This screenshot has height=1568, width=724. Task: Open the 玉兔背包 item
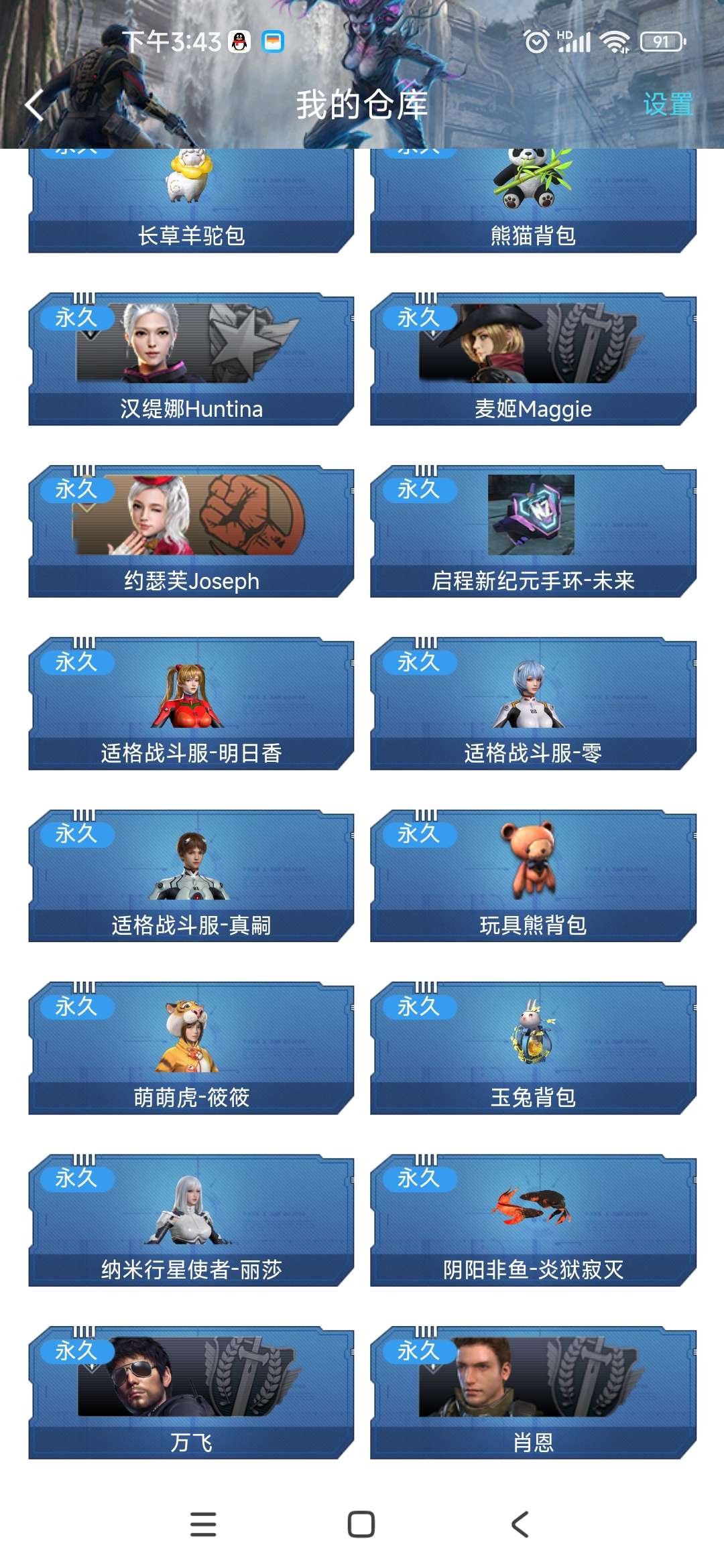[x=533, y=1048]
